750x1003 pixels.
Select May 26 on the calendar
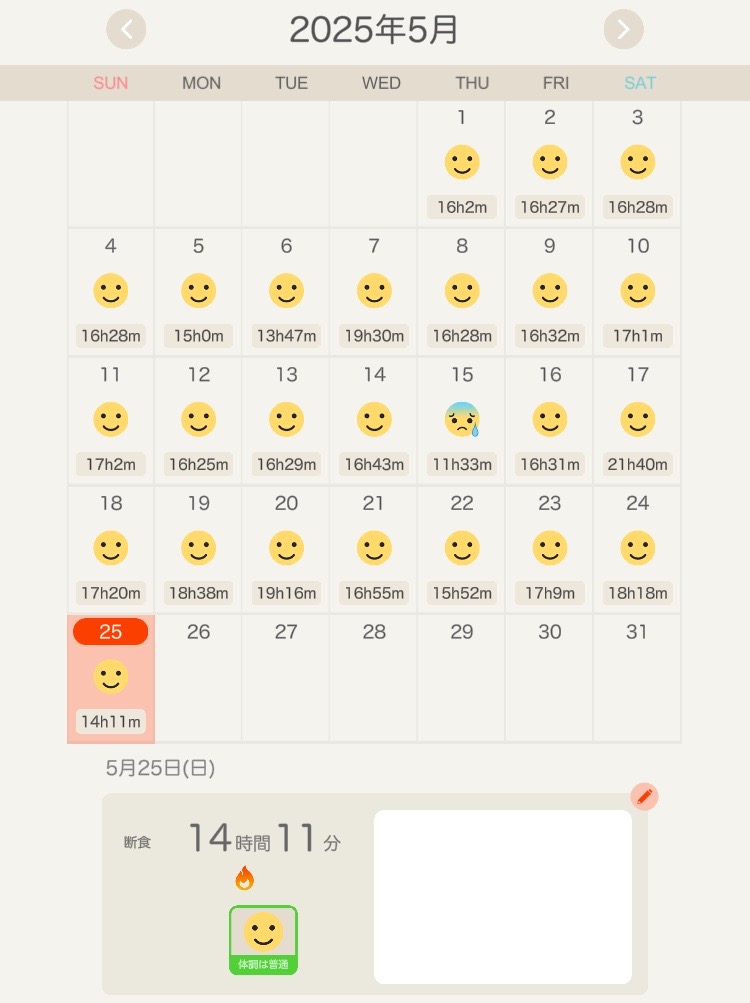point(198,678)
